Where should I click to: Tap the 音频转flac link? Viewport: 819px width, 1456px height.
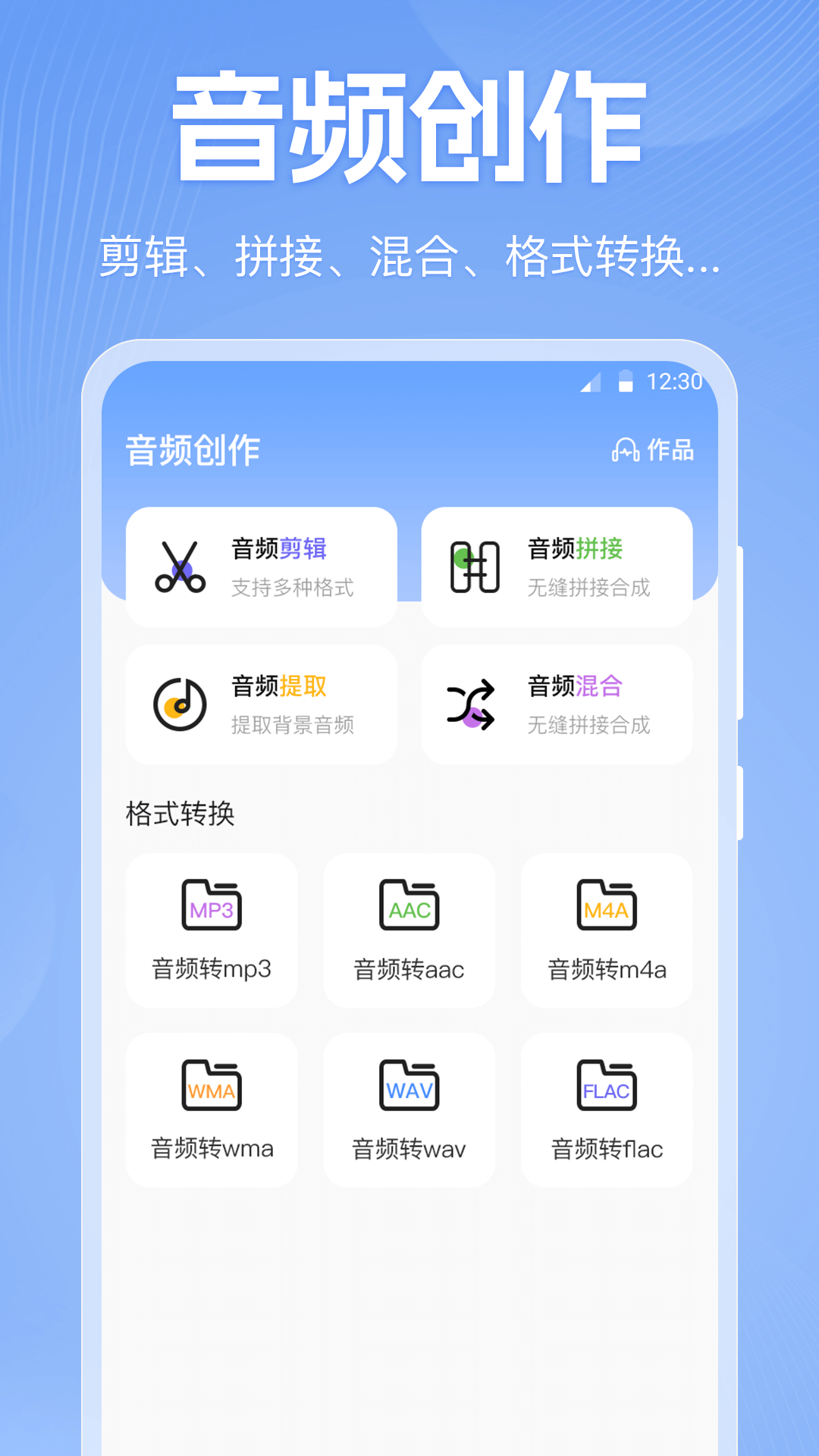coord(607,1149)
